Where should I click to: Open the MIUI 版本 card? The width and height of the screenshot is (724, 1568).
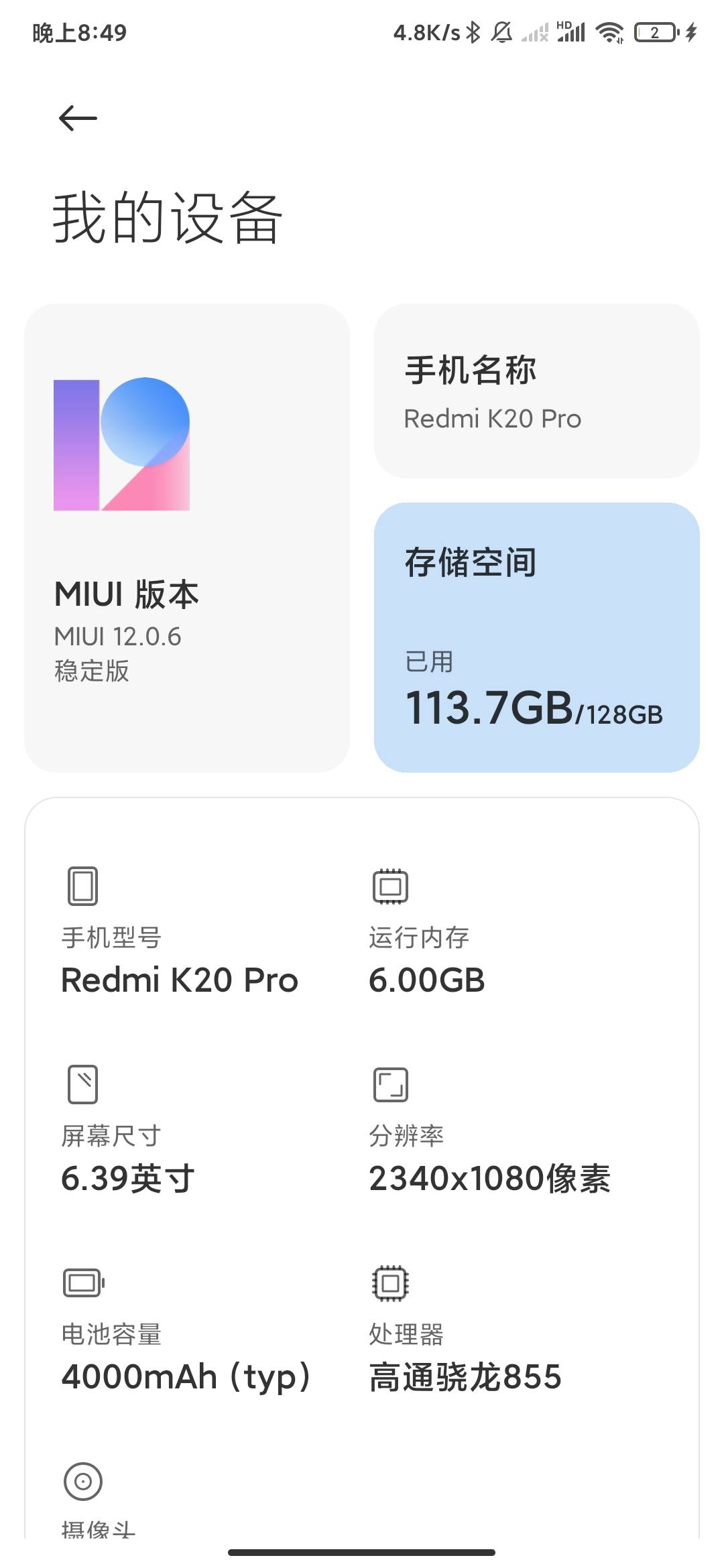coord(187,538)
